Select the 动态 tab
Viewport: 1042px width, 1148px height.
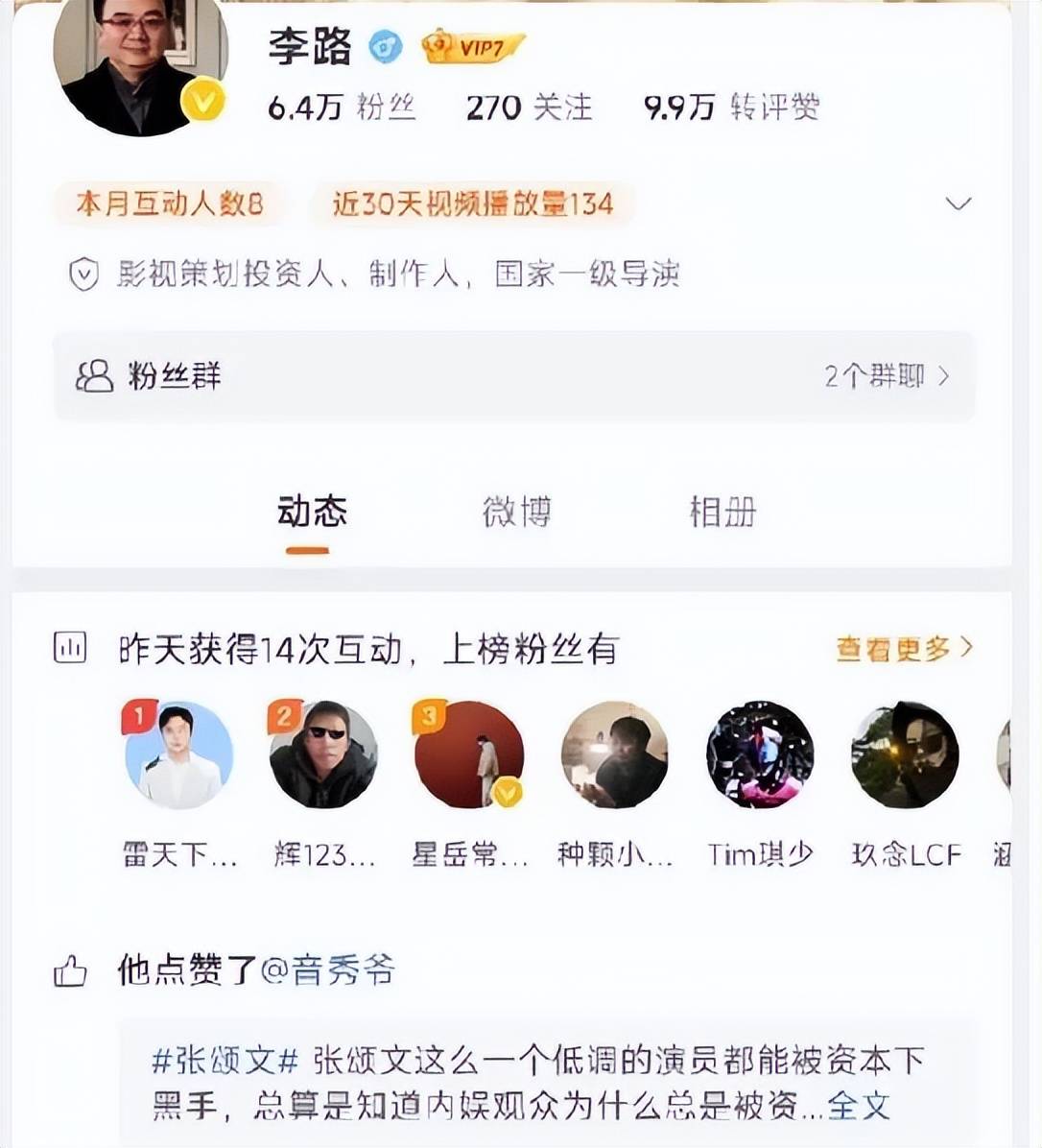(x=311, y=512)
